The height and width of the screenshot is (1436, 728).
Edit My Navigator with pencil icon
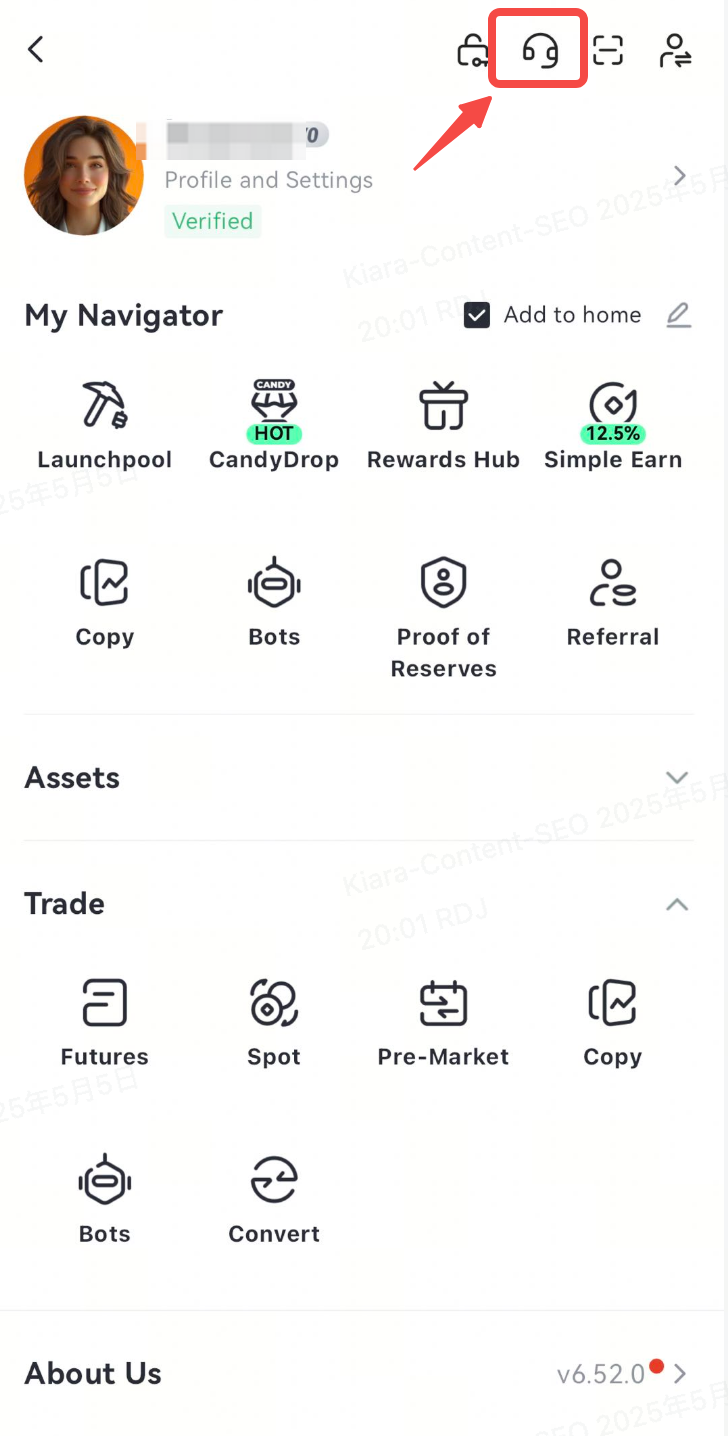(679, 316)
